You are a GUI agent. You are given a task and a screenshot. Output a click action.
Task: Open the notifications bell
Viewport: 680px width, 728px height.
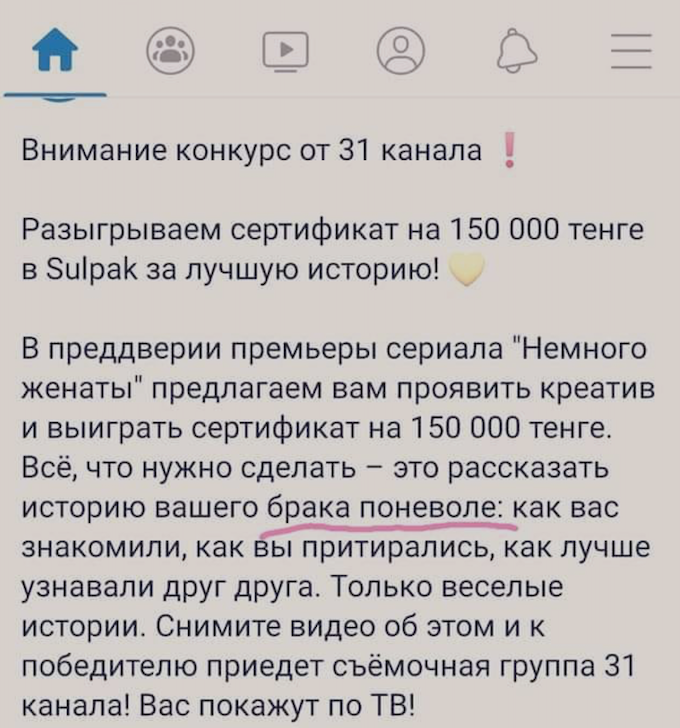pos(516,49)
